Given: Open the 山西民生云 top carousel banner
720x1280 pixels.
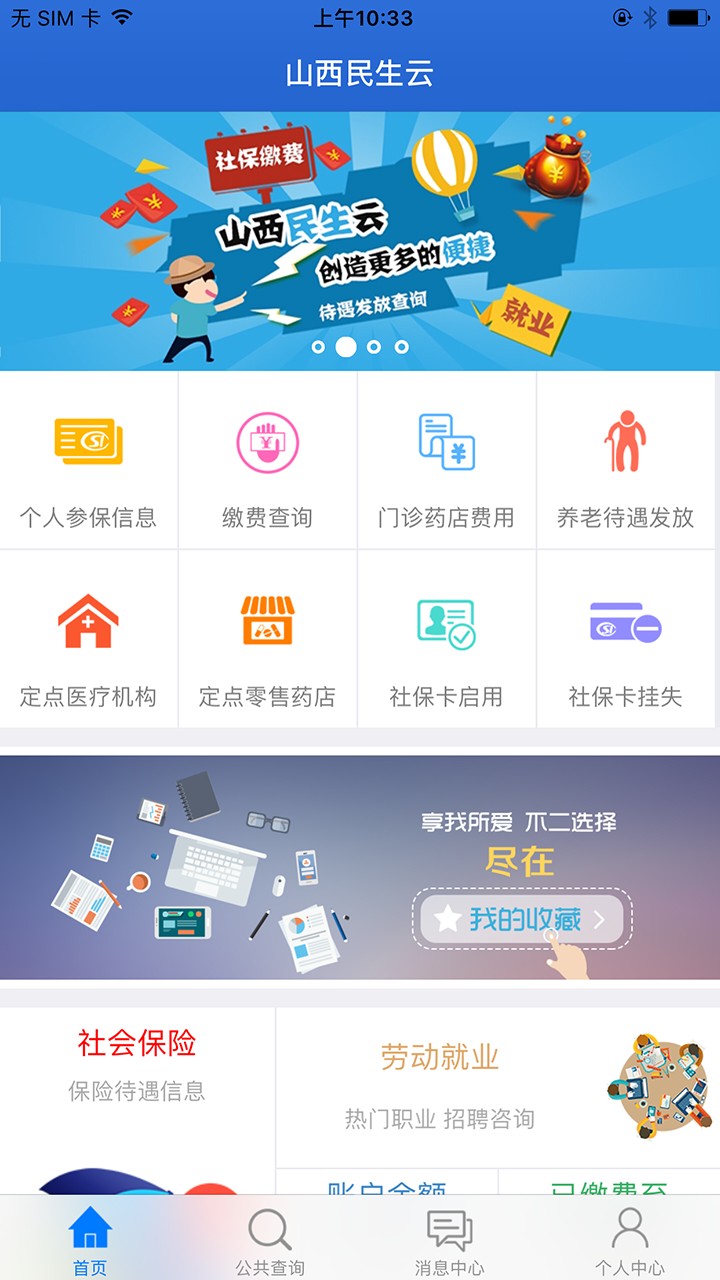Looking at the screenshot, I should [360, 240].
